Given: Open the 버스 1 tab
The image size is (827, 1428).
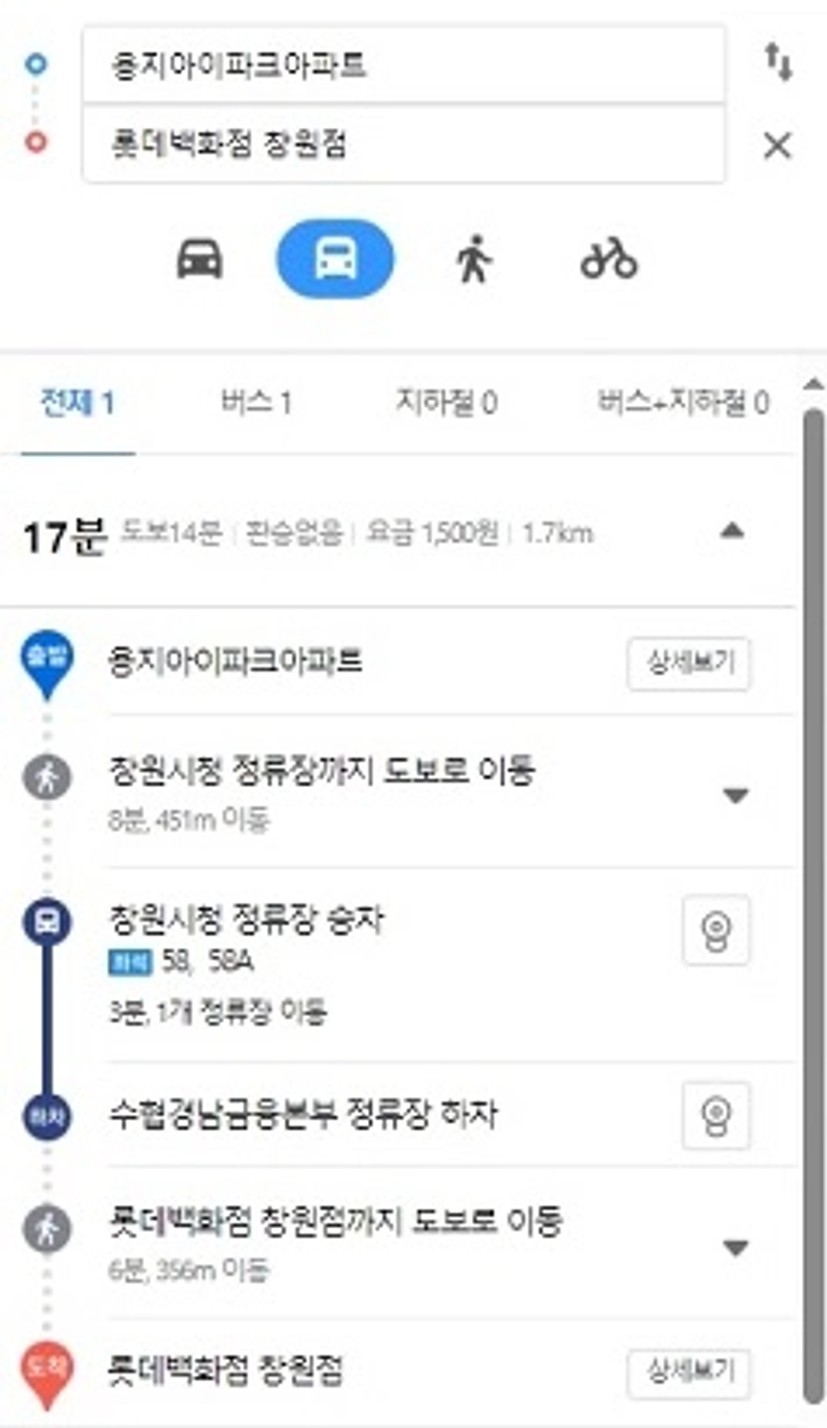Looking at the screenshot, I should point(256,403).
